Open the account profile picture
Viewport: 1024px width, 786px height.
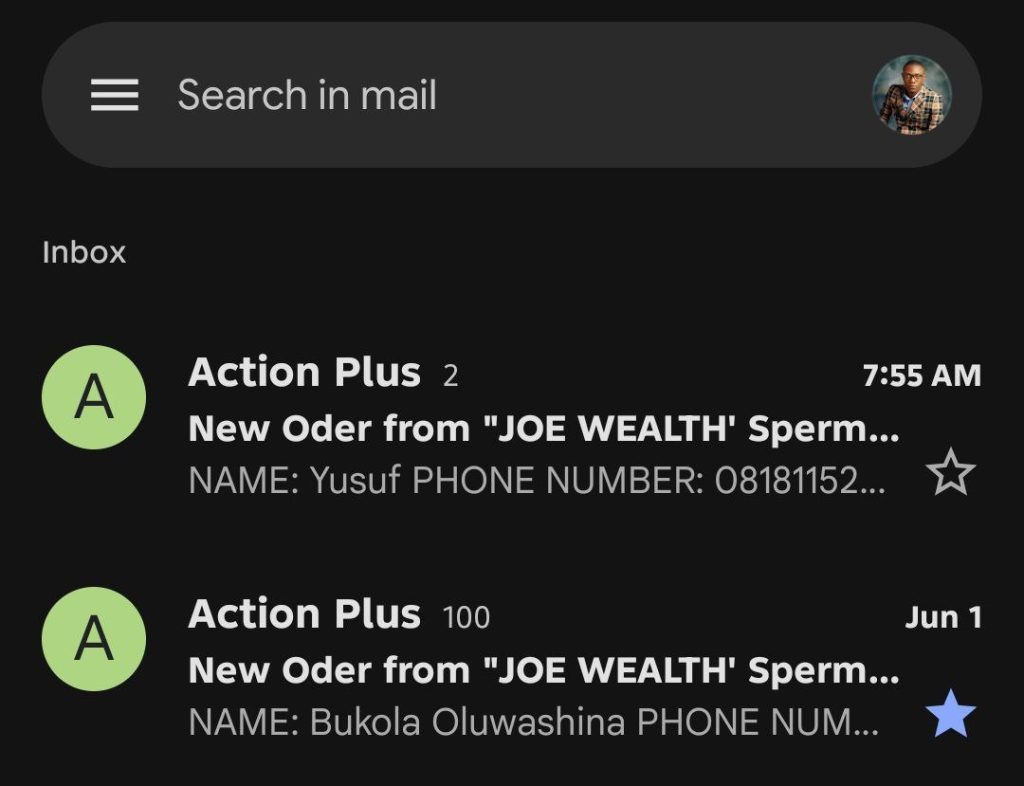[911, 96]
